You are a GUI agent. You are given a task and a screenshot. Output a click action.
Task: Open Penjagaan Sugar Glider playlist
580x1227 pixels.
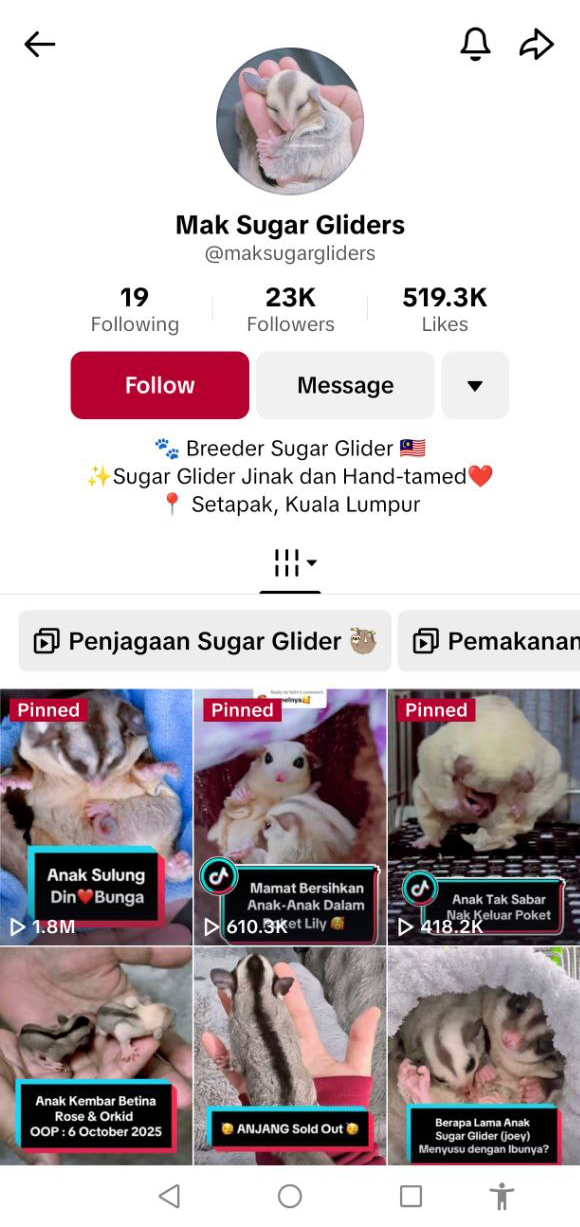(x=205, y=641)
